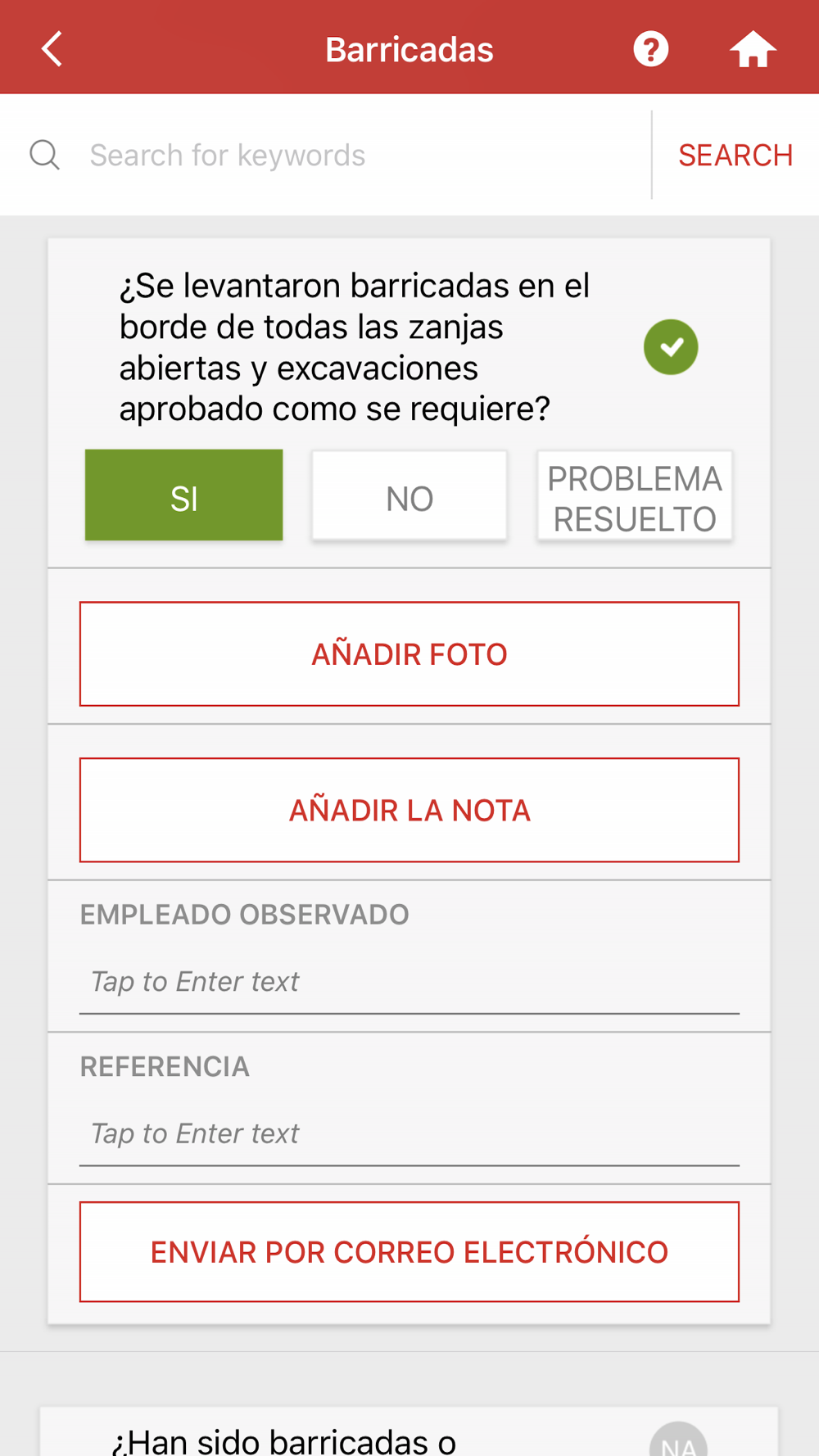The image size is (819, 1456).
Task: Go back from Barricadas screen
Action: 52,49
